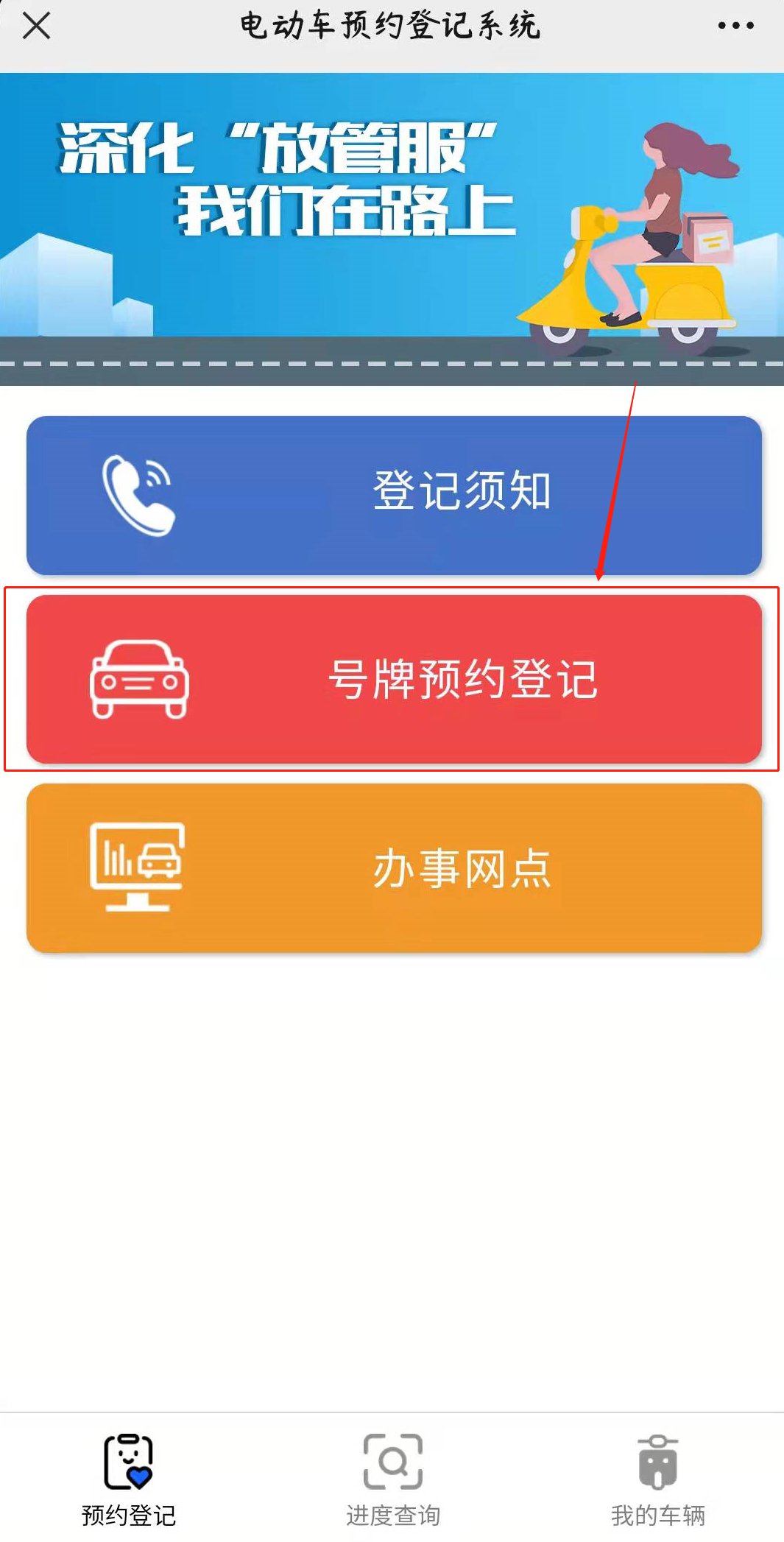
Task: Switch to the 进度查询 tab
Action: pos(393,1480)
